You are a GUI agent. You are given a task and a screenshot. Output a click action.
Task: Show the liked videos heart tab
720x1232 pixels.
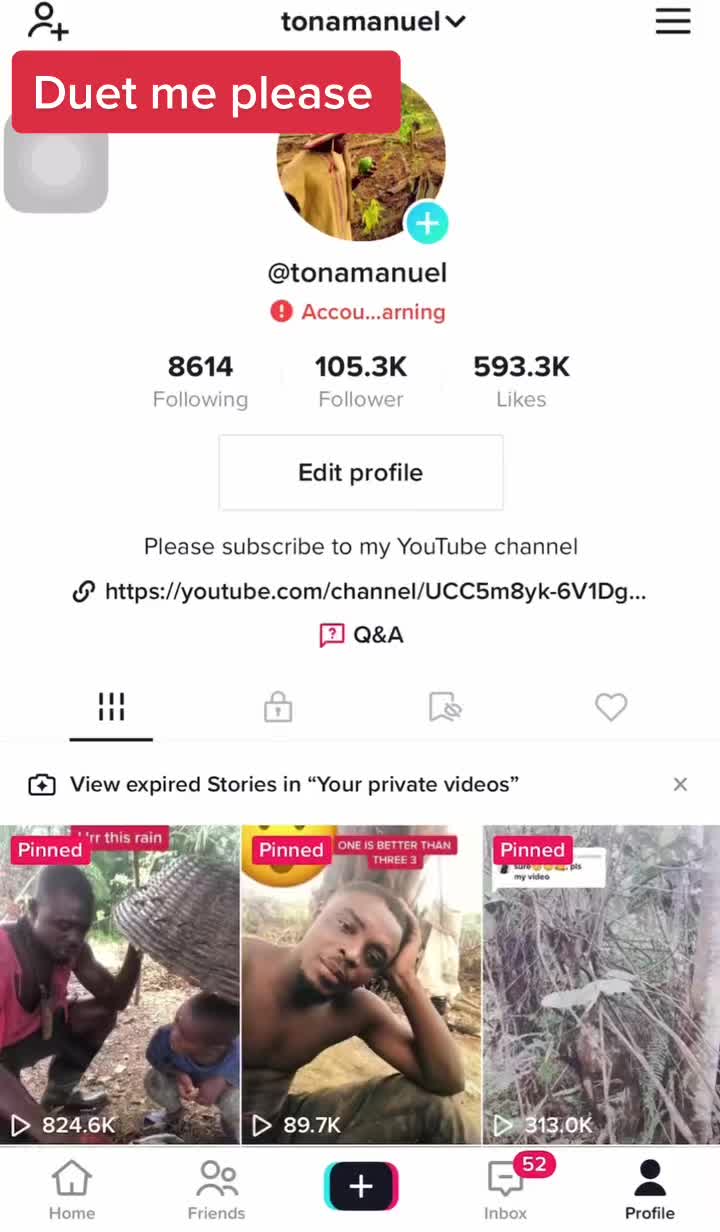pyautogui.click(x=611, y=708)
